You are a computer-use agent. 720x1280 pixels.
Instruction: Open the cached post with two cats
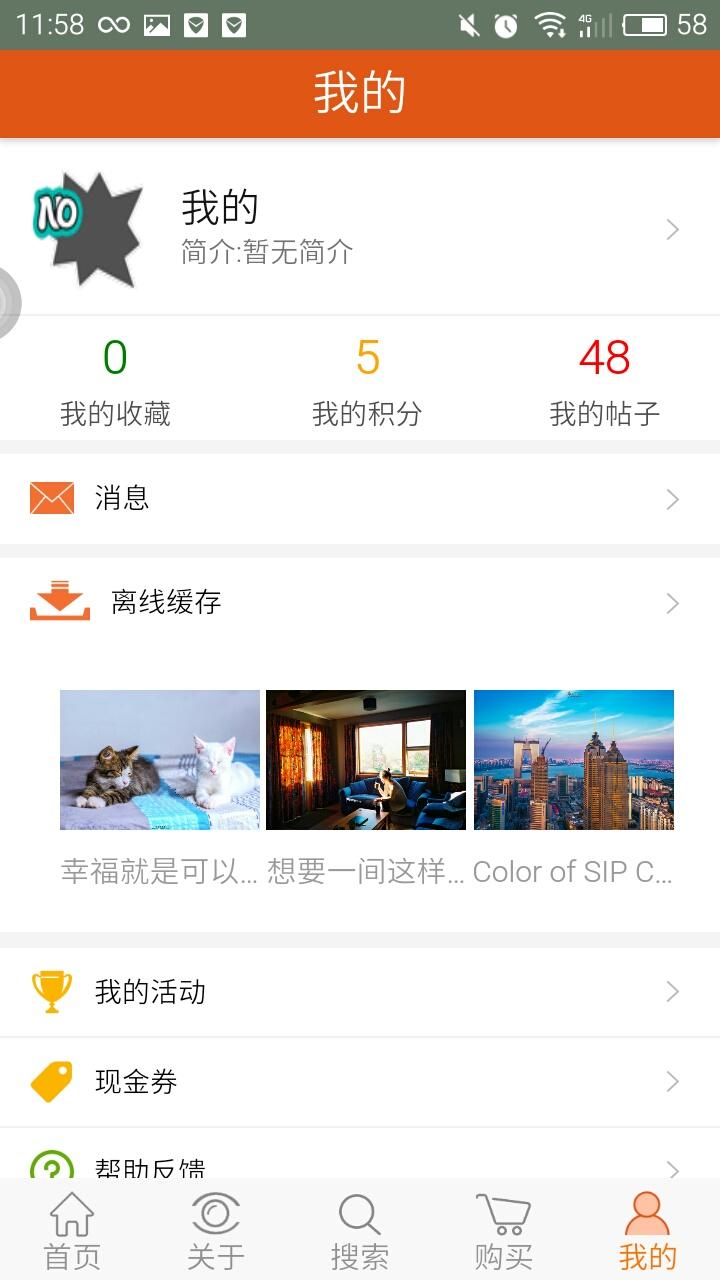point(160,760)
